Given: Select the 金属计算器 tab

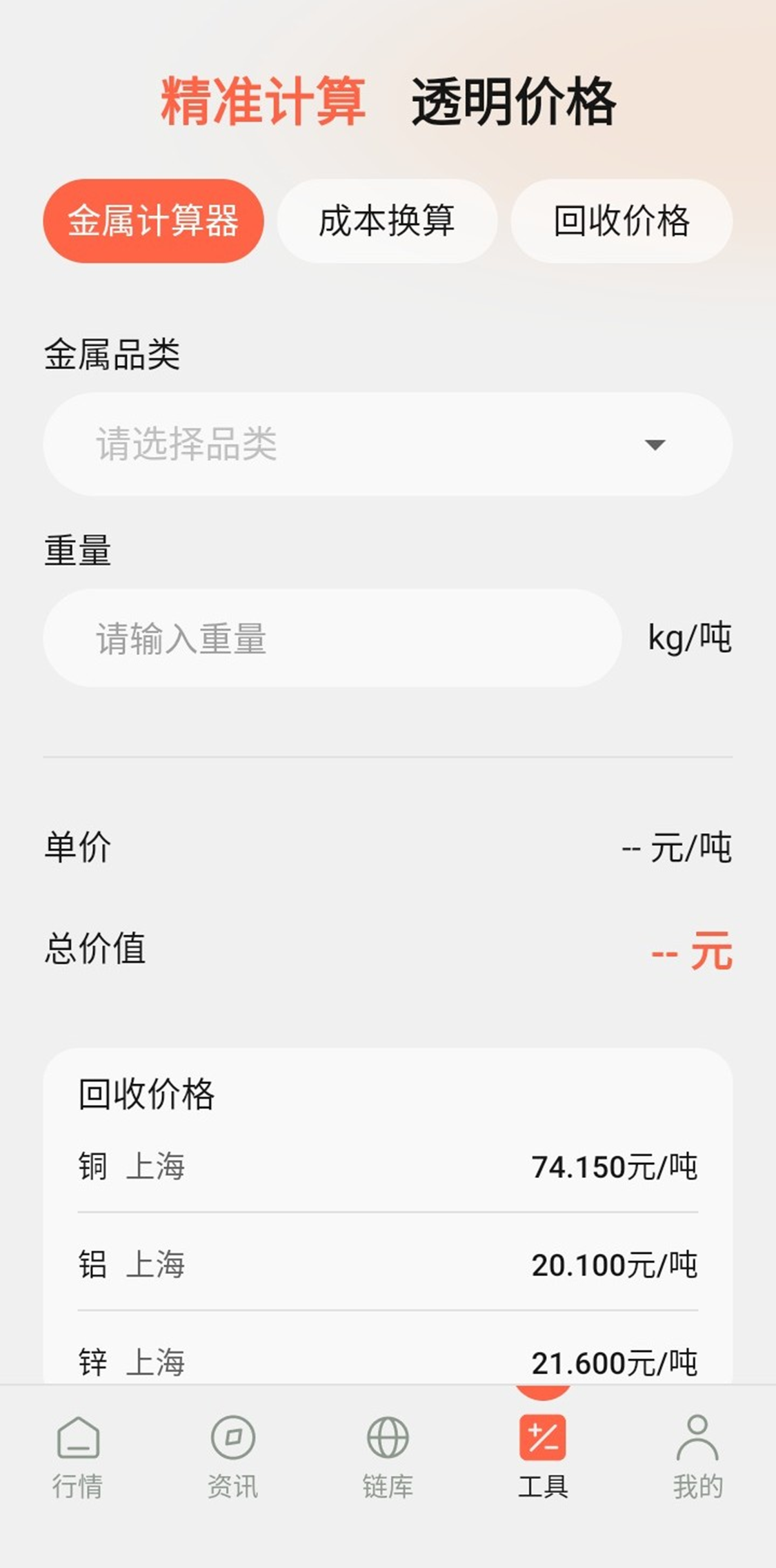Looking at the screenshot, I should (153, 221).
